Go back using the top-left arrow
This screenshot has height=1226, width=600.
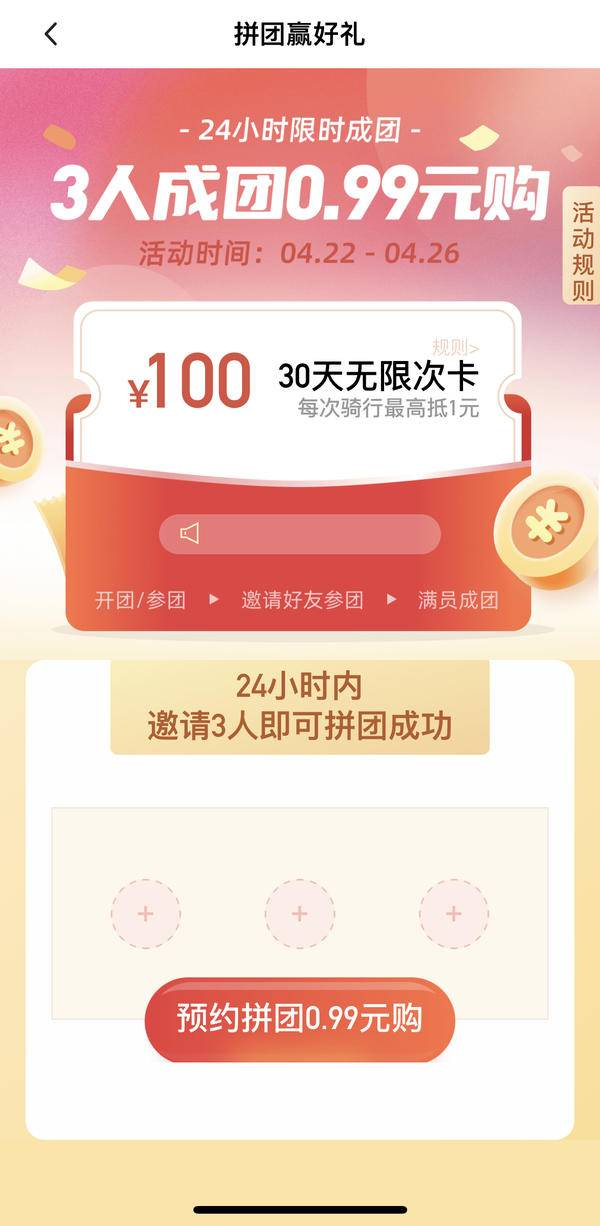tap(51, 34)
